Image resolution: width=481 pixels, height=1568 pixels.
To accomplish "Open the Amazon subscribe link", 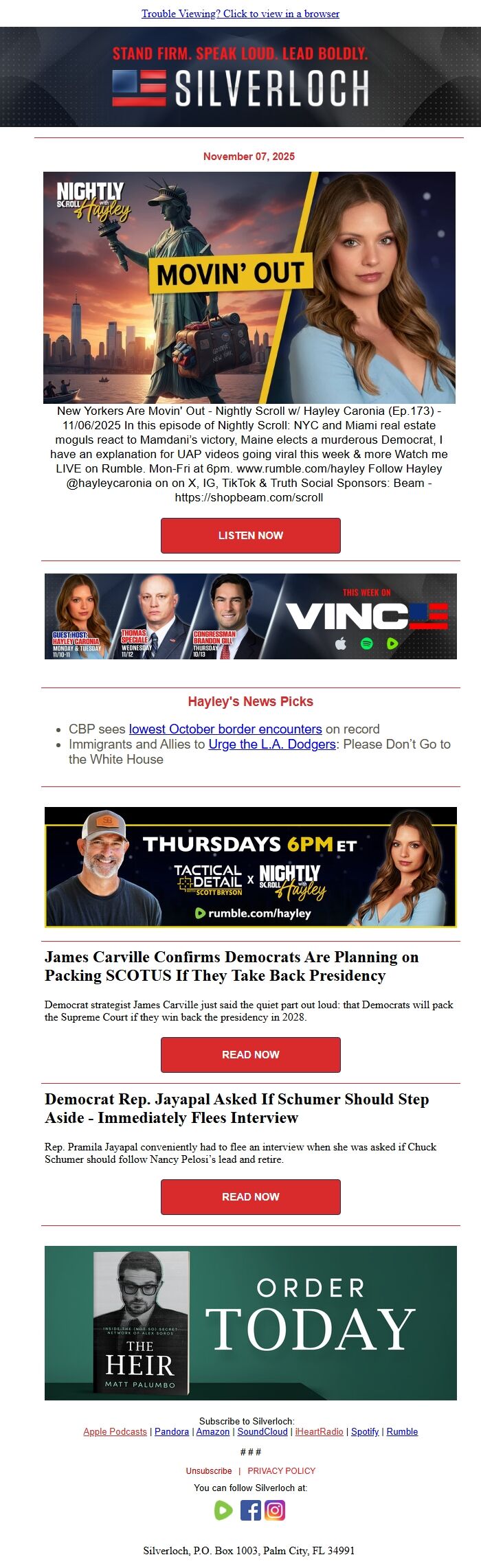I will click(213, 1431).
